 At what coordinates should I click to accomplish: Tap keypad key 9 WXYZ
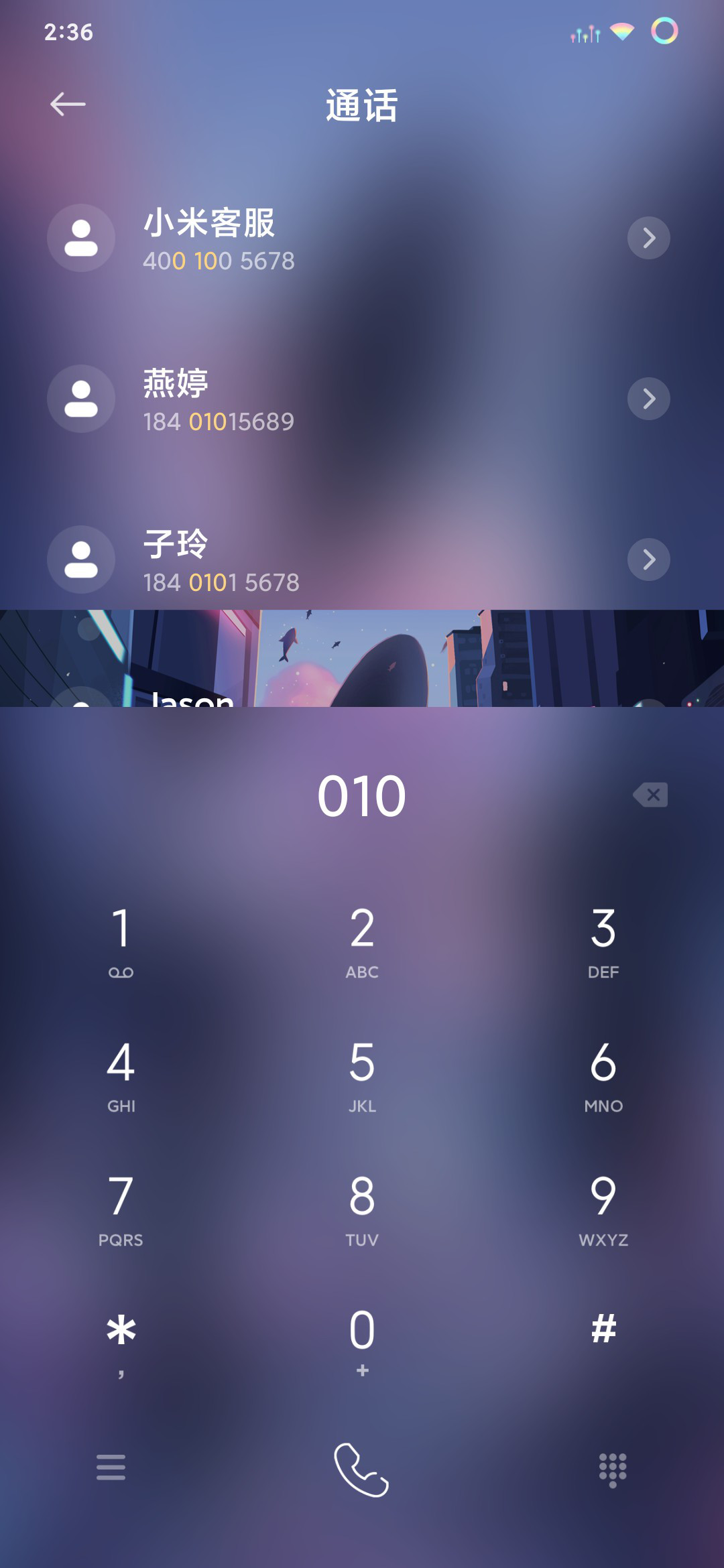(x=603, y=1210)
